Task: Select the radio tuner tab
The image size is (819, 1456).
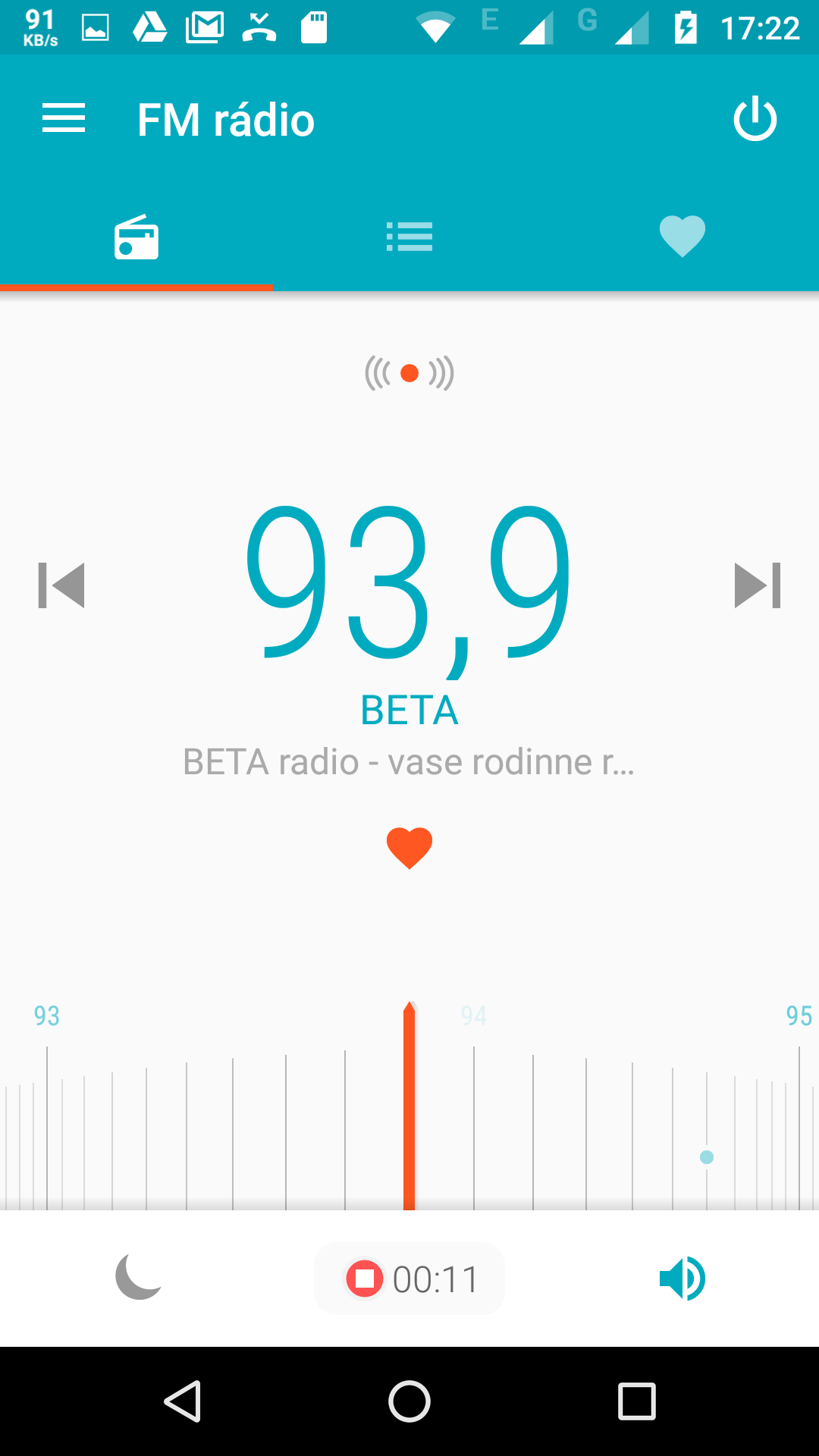Action: click(x=136, y=237)
